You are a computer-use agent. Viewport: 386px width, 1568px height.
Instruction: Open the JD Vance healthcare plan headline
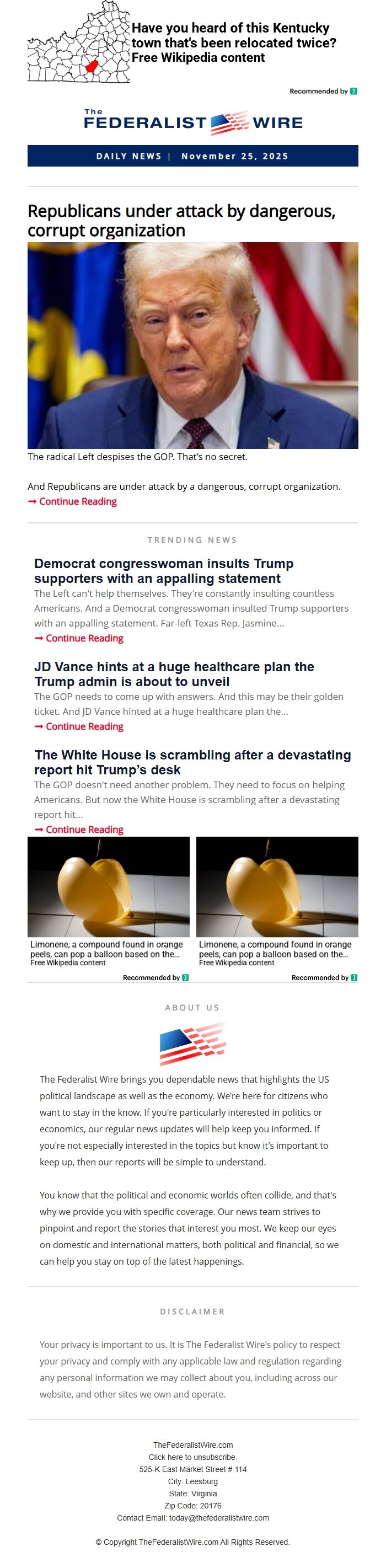coord(174,674)
